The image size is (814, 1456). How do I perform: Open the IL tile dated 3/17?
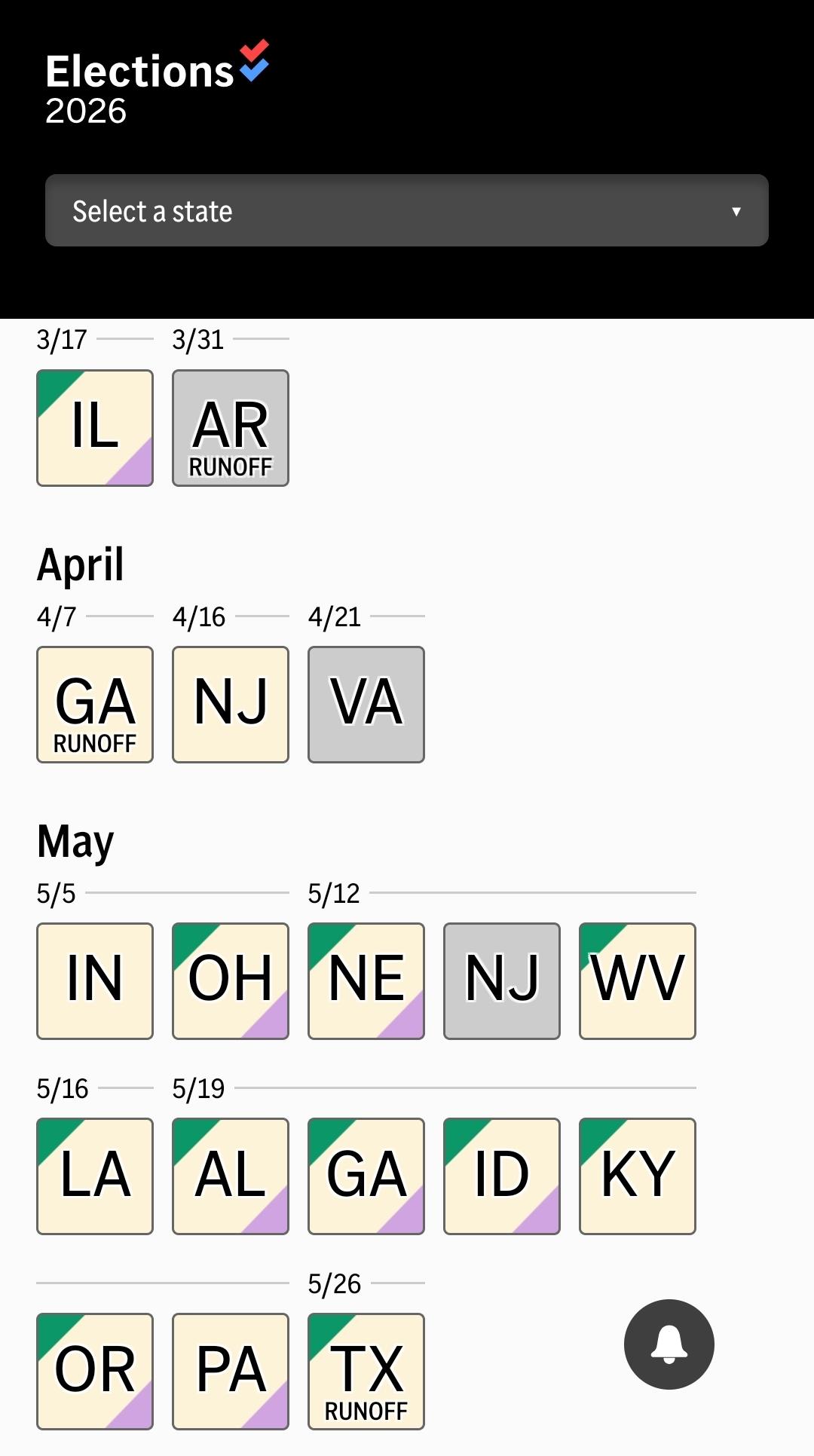point(95,428)
